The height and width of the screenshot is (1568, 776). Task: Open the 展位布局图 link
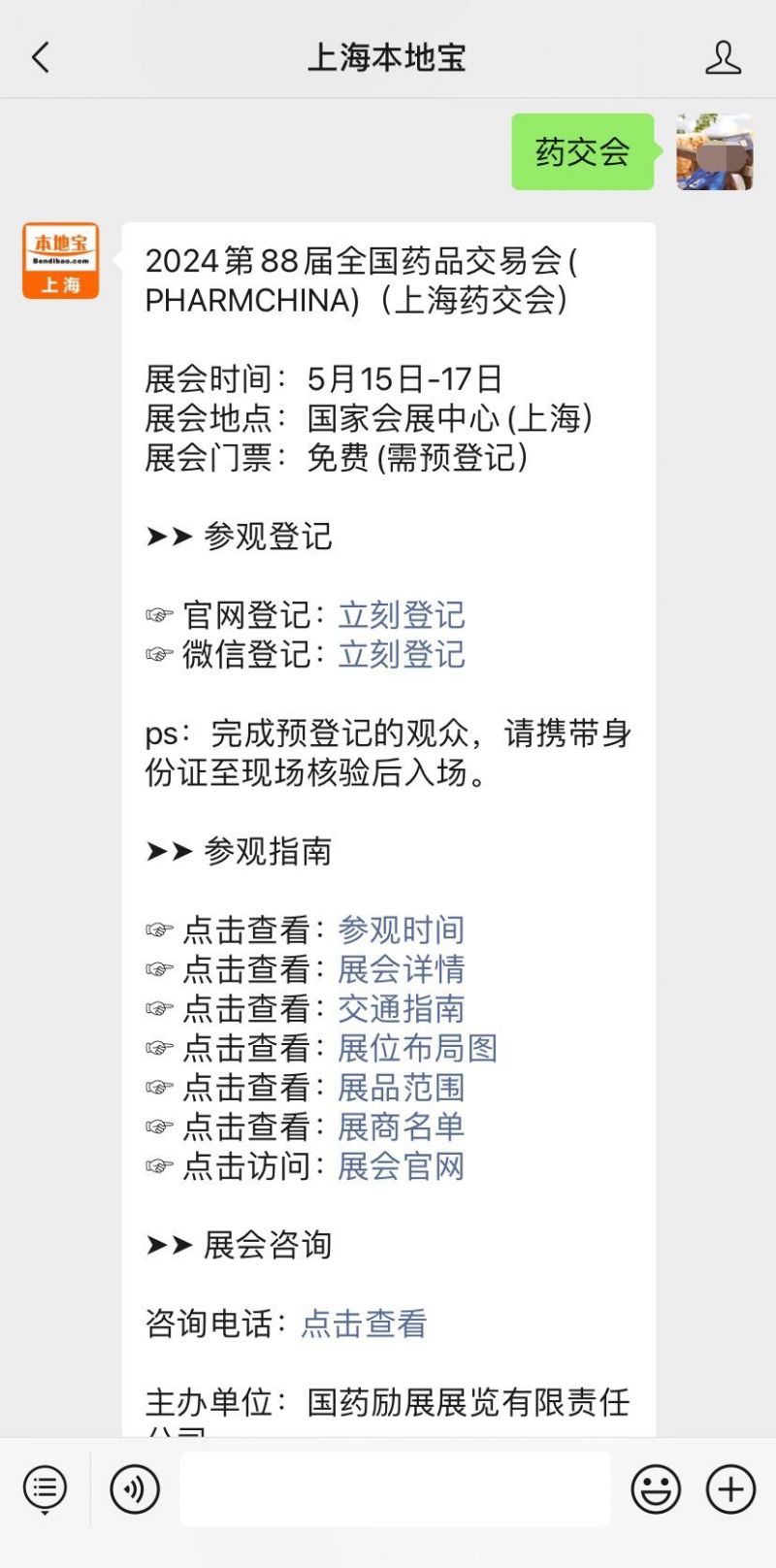418,1048
